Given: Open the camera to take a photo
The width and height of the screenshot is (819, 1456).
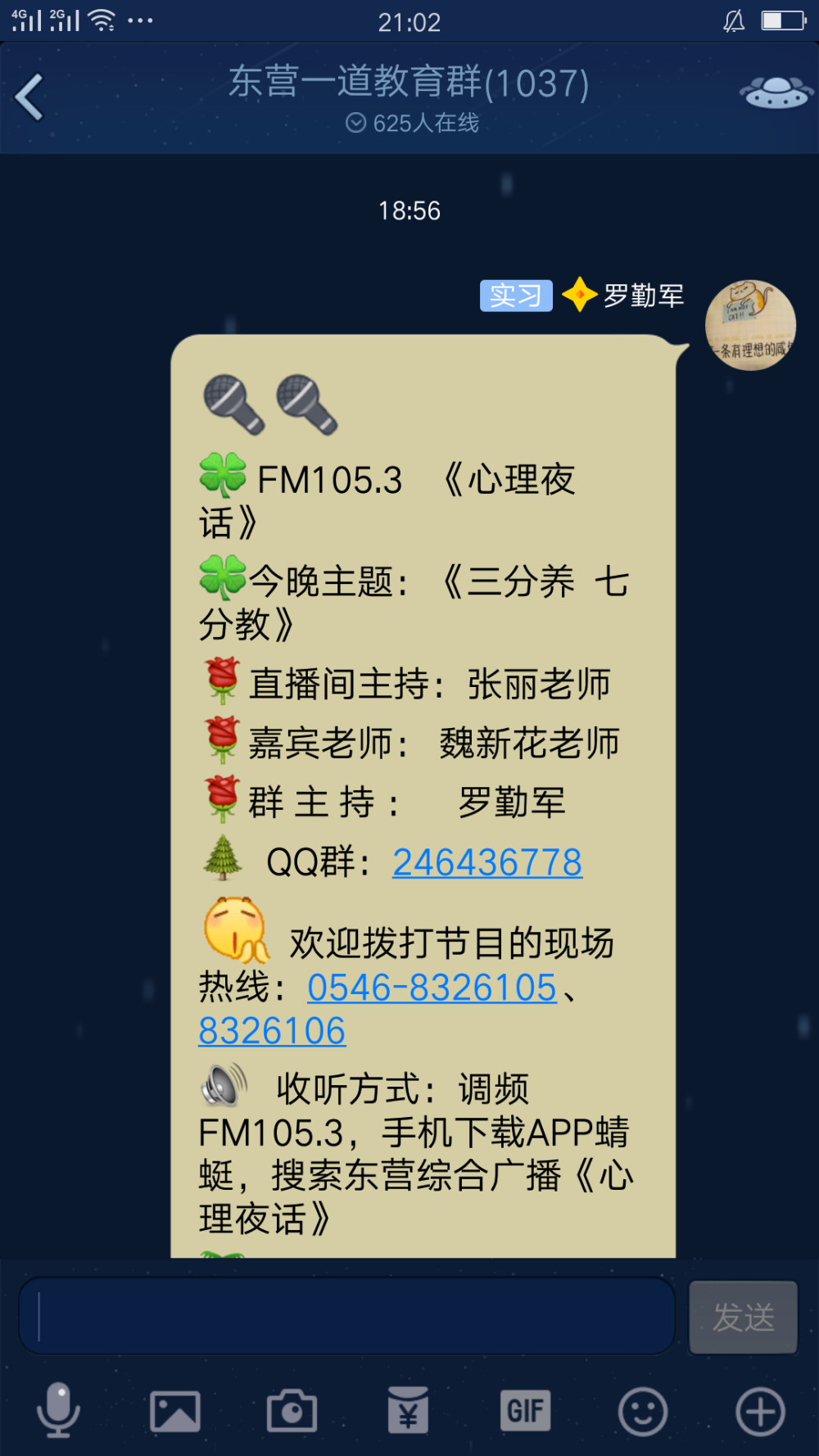Looking at the screenshot, I should [292, 1410].
